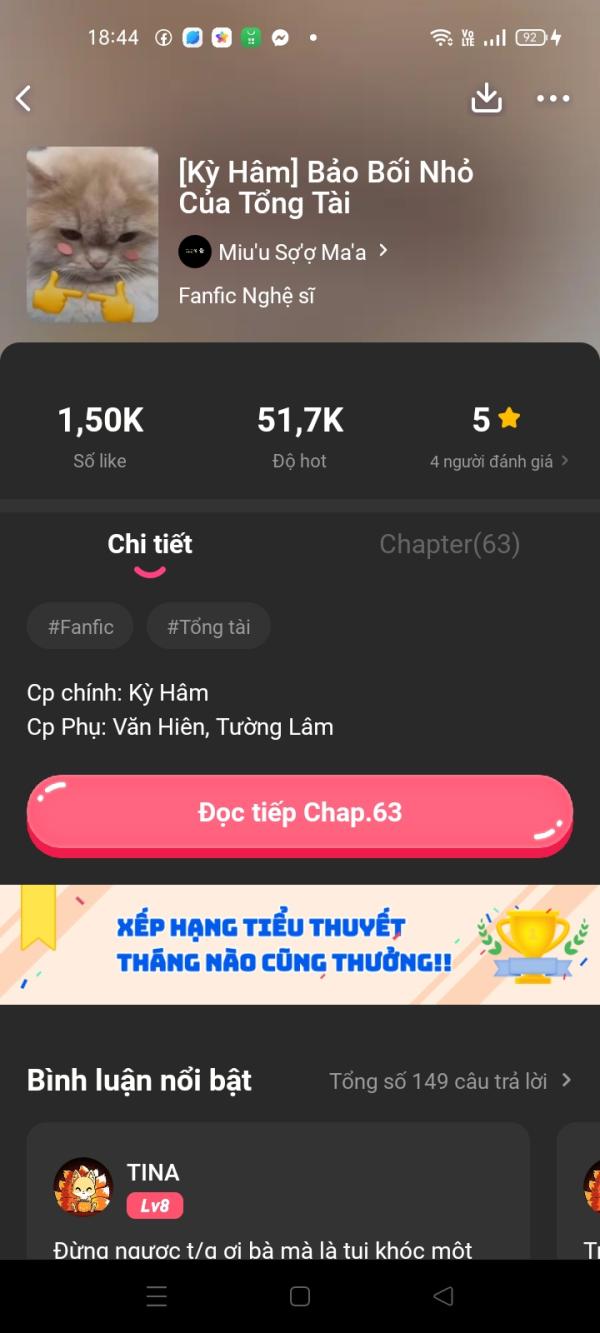View the 4 người đánh giá ratings
Image resolution: width=600 pixels, height=1333 pixels.
point(498,461)
